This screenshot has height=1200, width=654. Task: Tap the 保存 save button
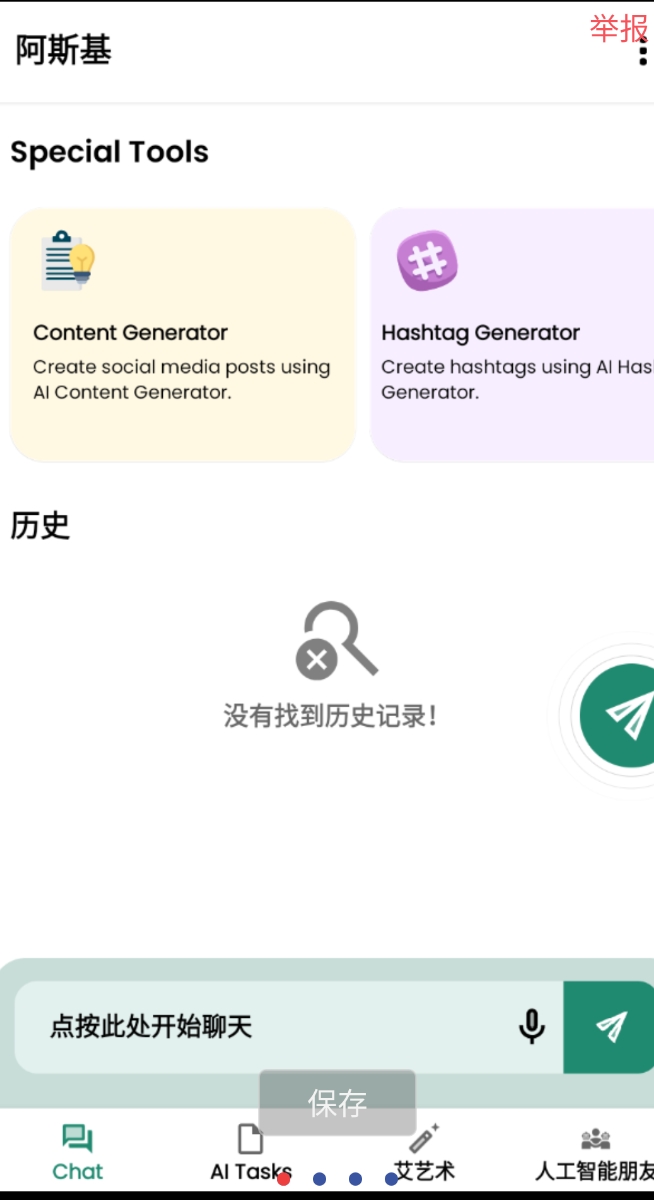coord(337,1102)
